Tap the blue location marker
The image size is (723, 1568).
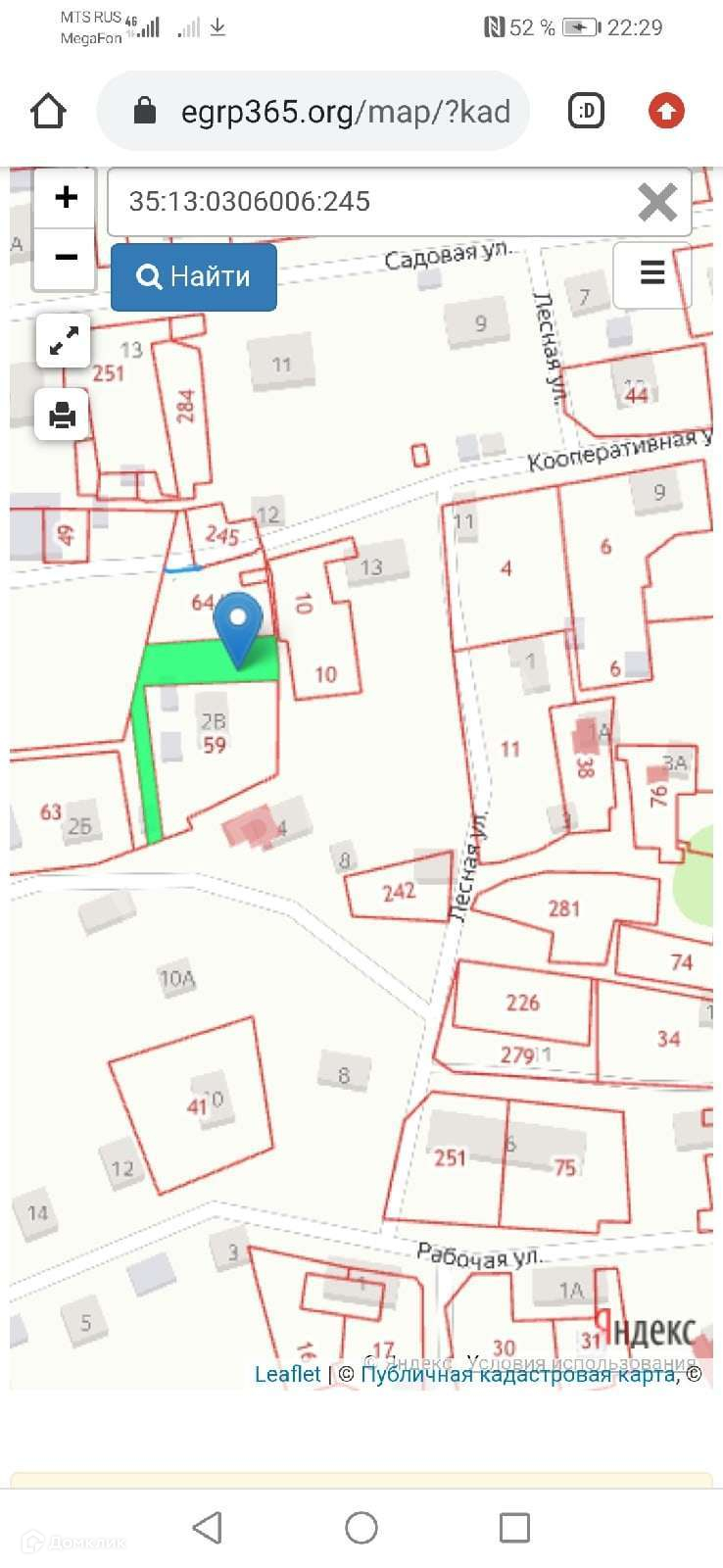click(x=238, y=625)
